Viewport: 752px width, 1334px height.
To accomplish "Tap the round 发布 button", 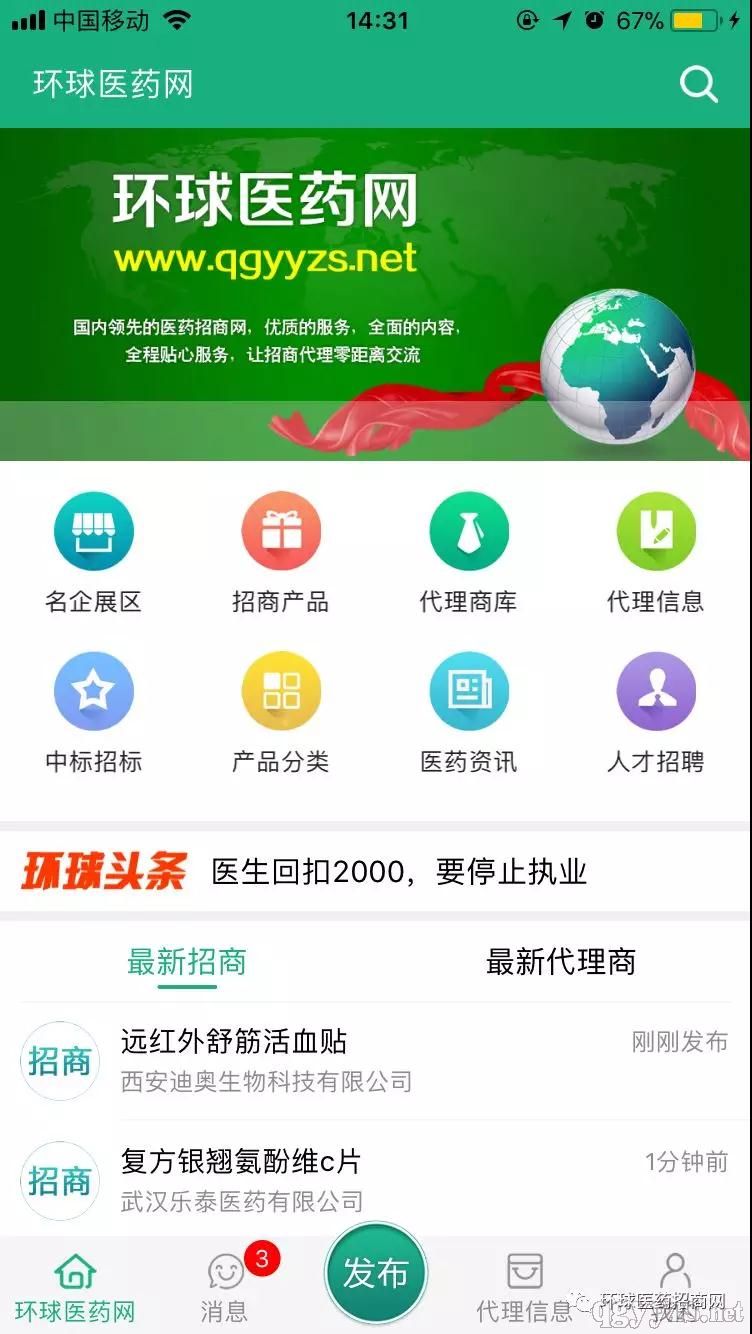I will click(x=376, y=1273).
